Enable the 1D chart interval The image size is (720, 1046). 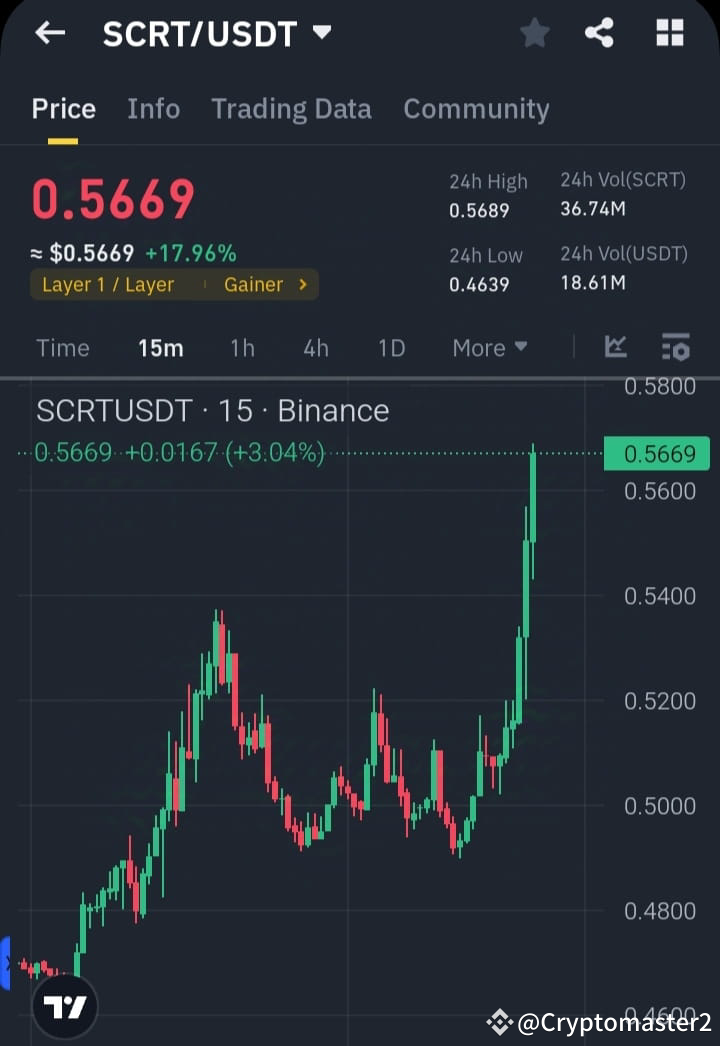click(x=390, y=347)
